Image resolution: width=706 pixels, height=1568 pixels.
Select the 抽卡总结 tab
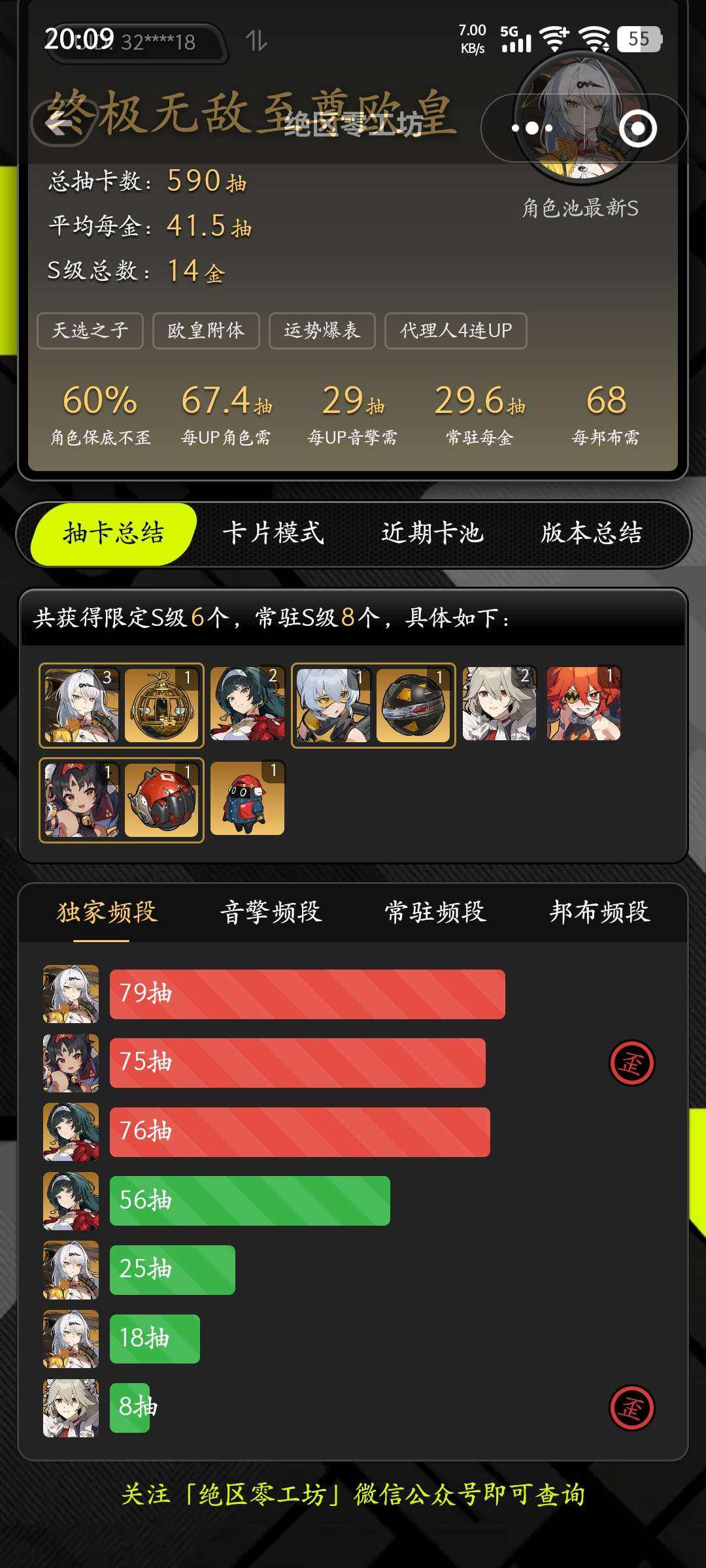click(x=114, y=533)
